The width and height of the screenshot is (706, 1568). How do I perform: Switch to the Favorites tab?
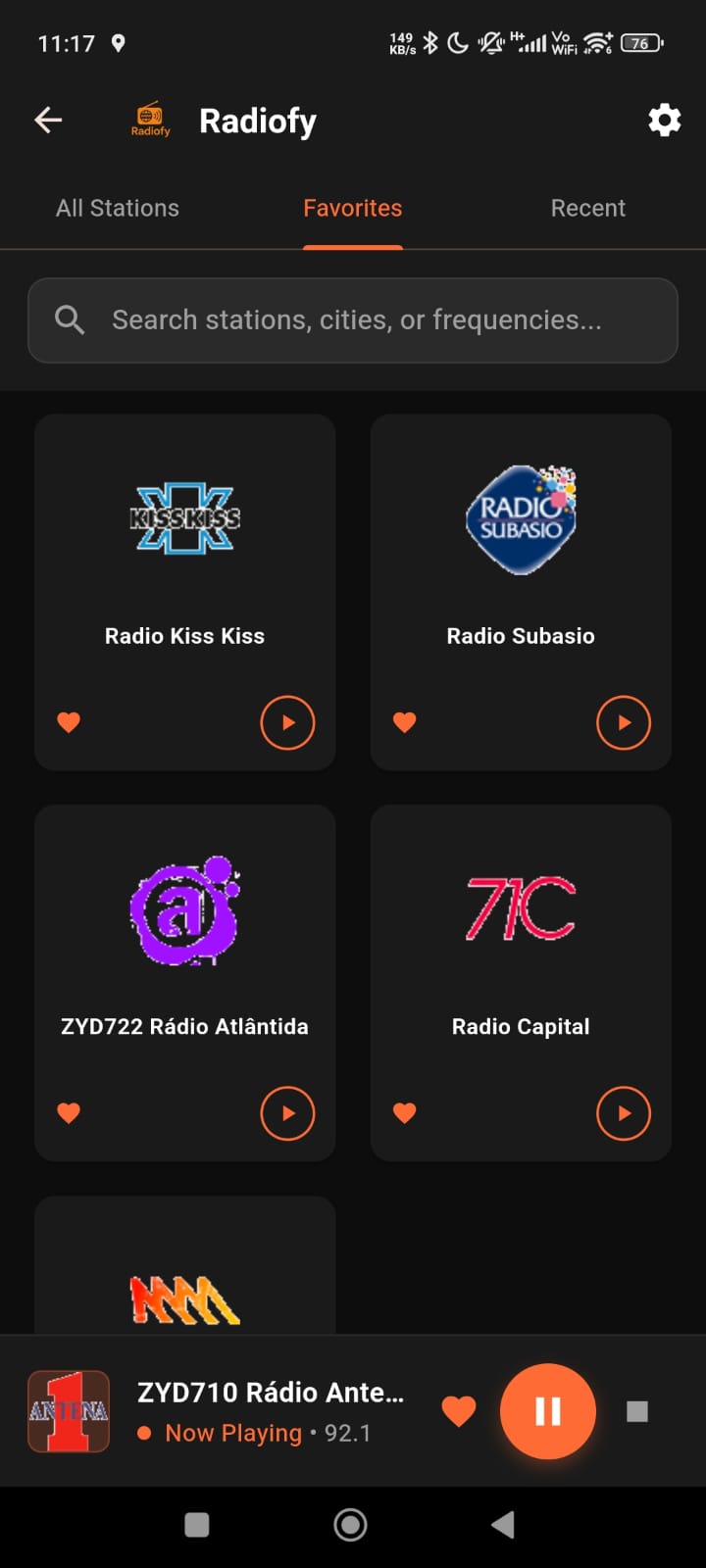(x=352, y=208)
